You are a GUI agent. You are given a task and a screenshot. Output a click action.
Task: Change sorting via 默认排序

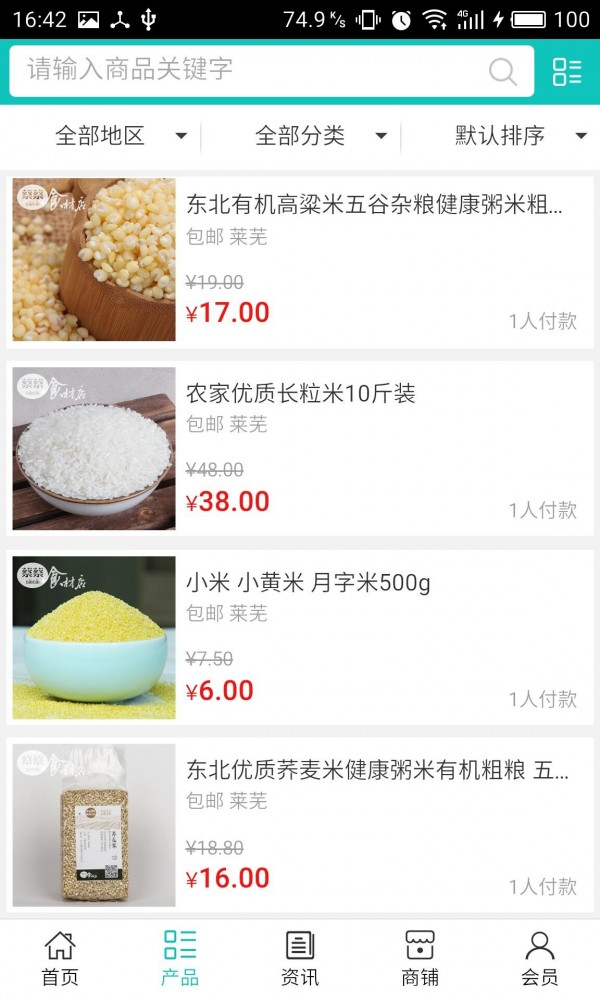520,136
